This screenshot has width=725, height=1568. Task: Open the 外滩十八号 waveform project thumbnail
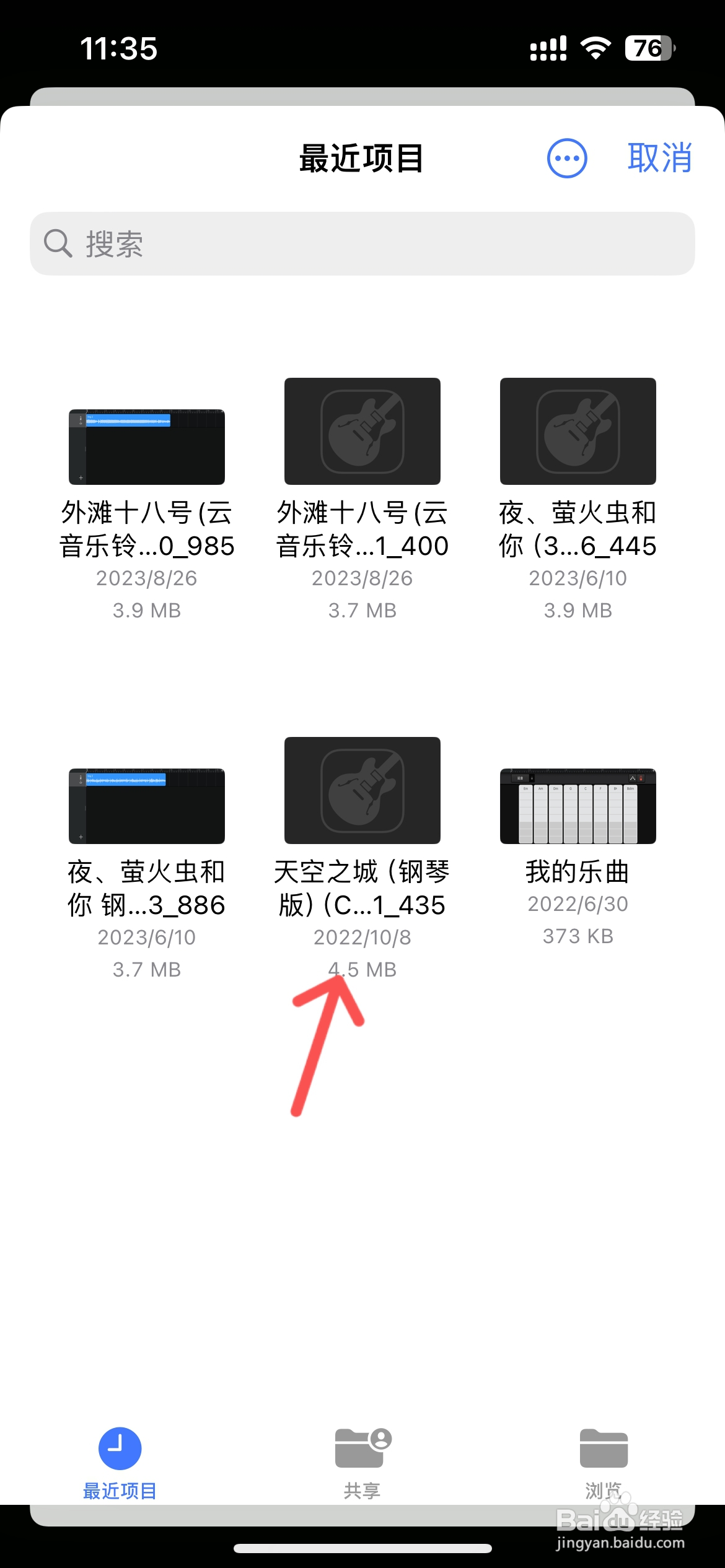[146, 446]
